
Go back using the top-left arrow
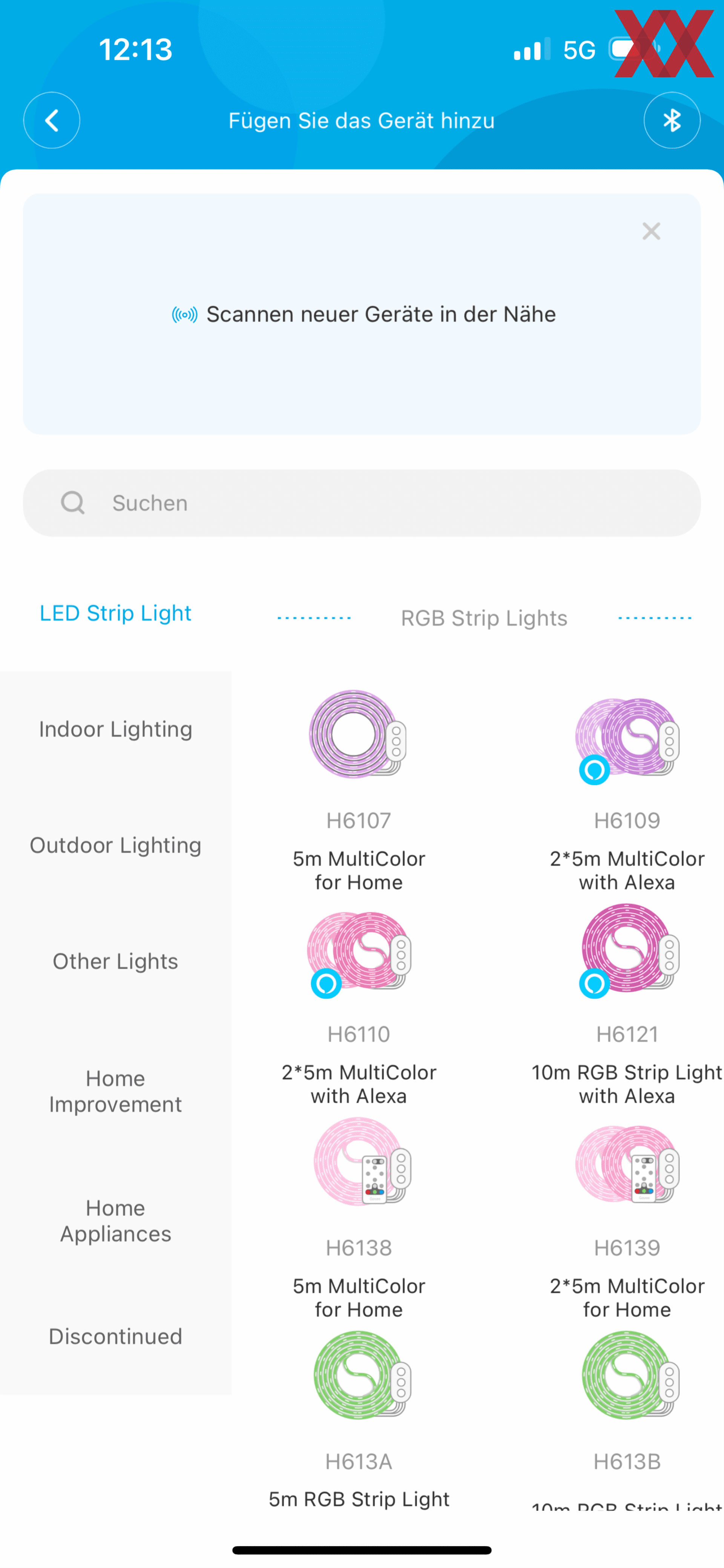(x=52, y=121)
